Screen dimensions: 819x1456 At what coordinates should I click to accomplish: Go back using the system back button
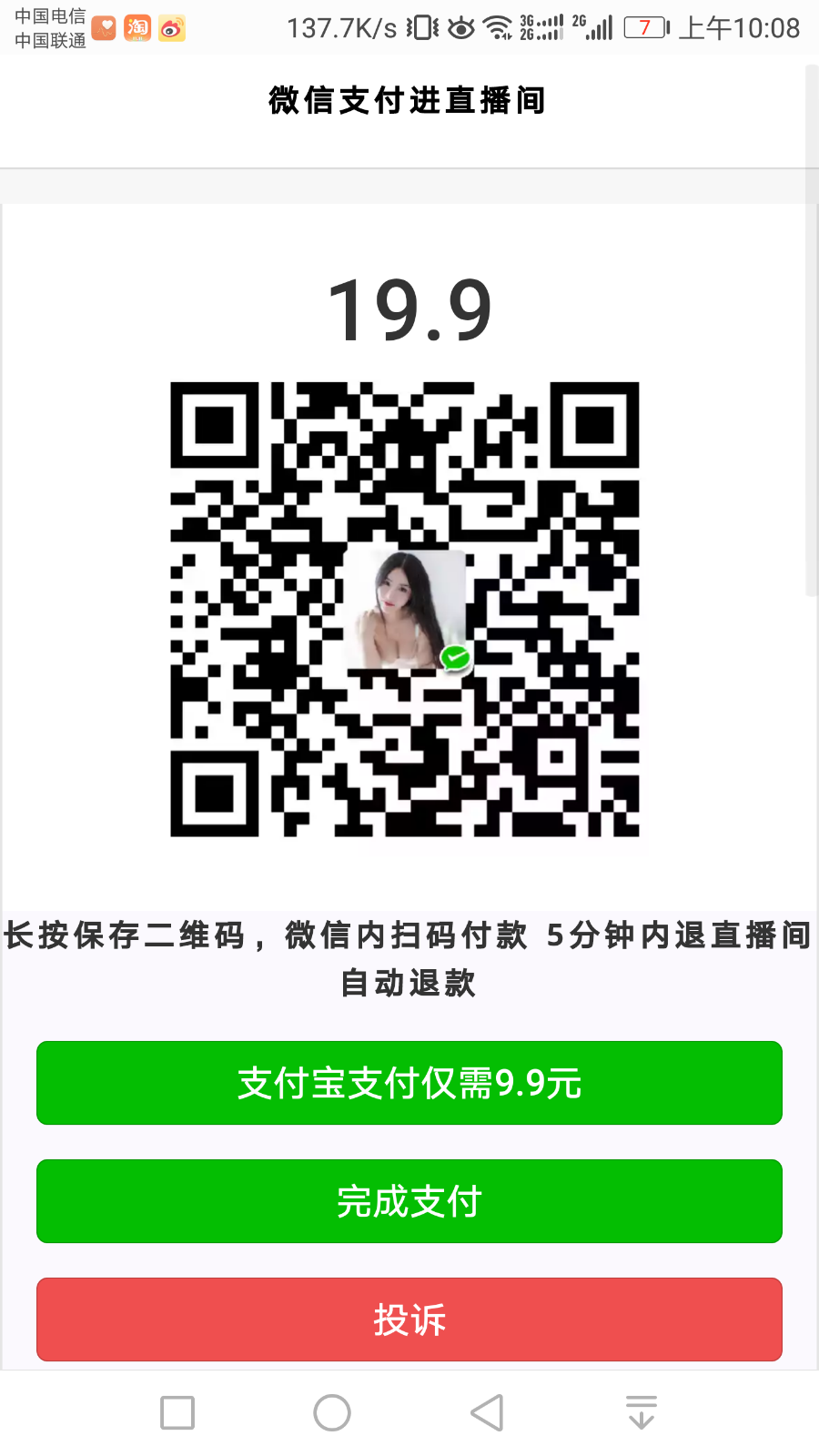[x=487, y=1413]
